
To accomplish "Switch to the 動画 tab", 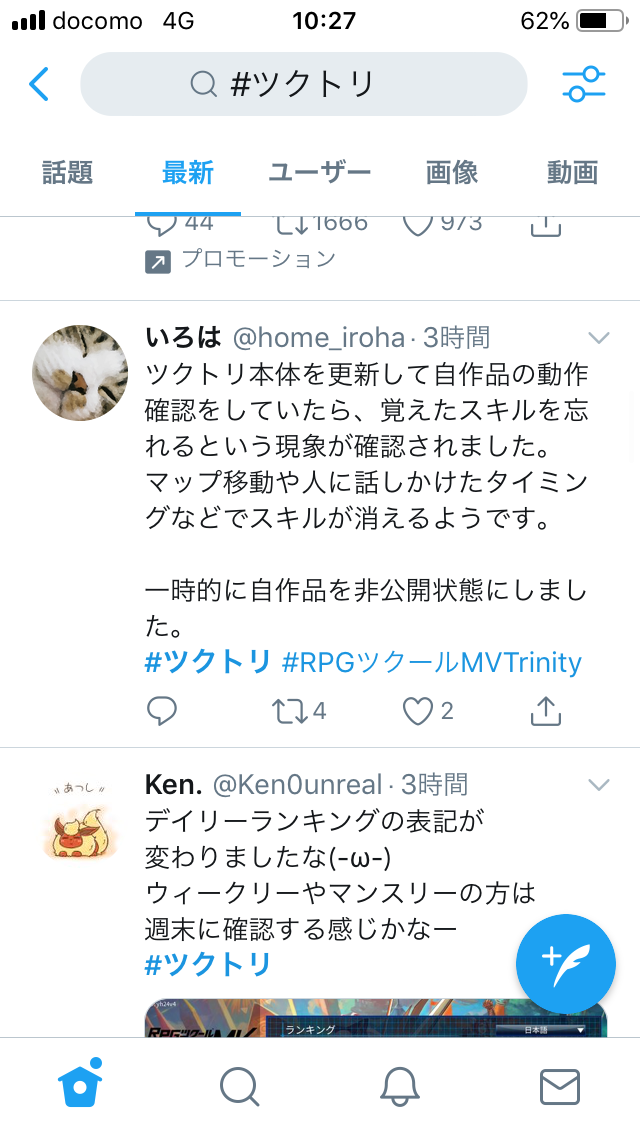I will tap(572, 173).
